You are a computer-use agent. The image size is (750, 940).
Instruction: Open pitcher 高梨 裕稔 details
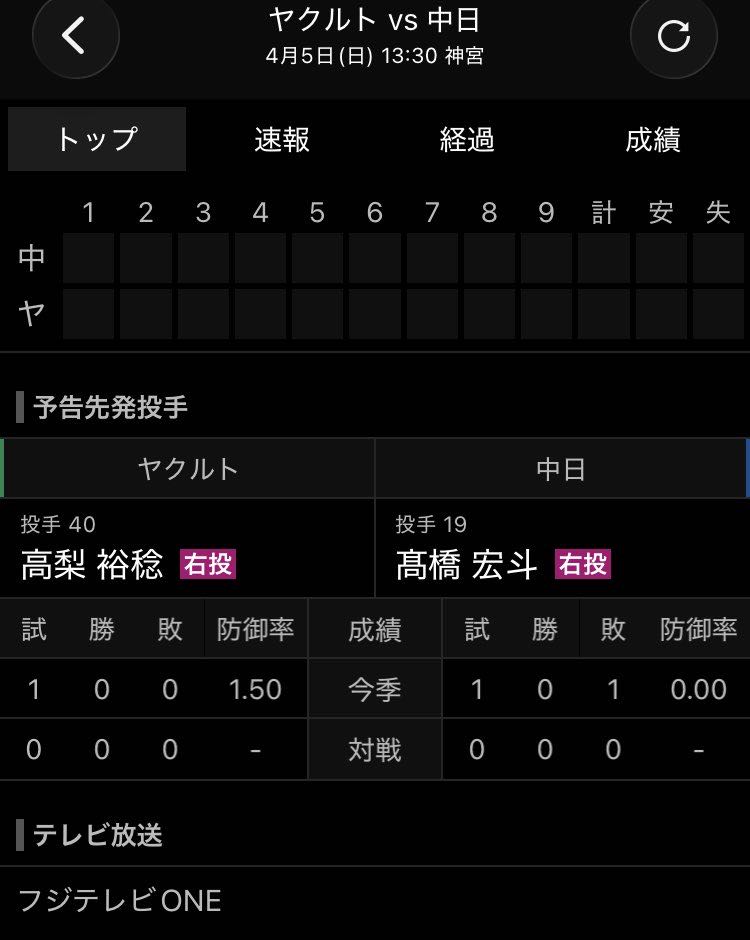92,565
